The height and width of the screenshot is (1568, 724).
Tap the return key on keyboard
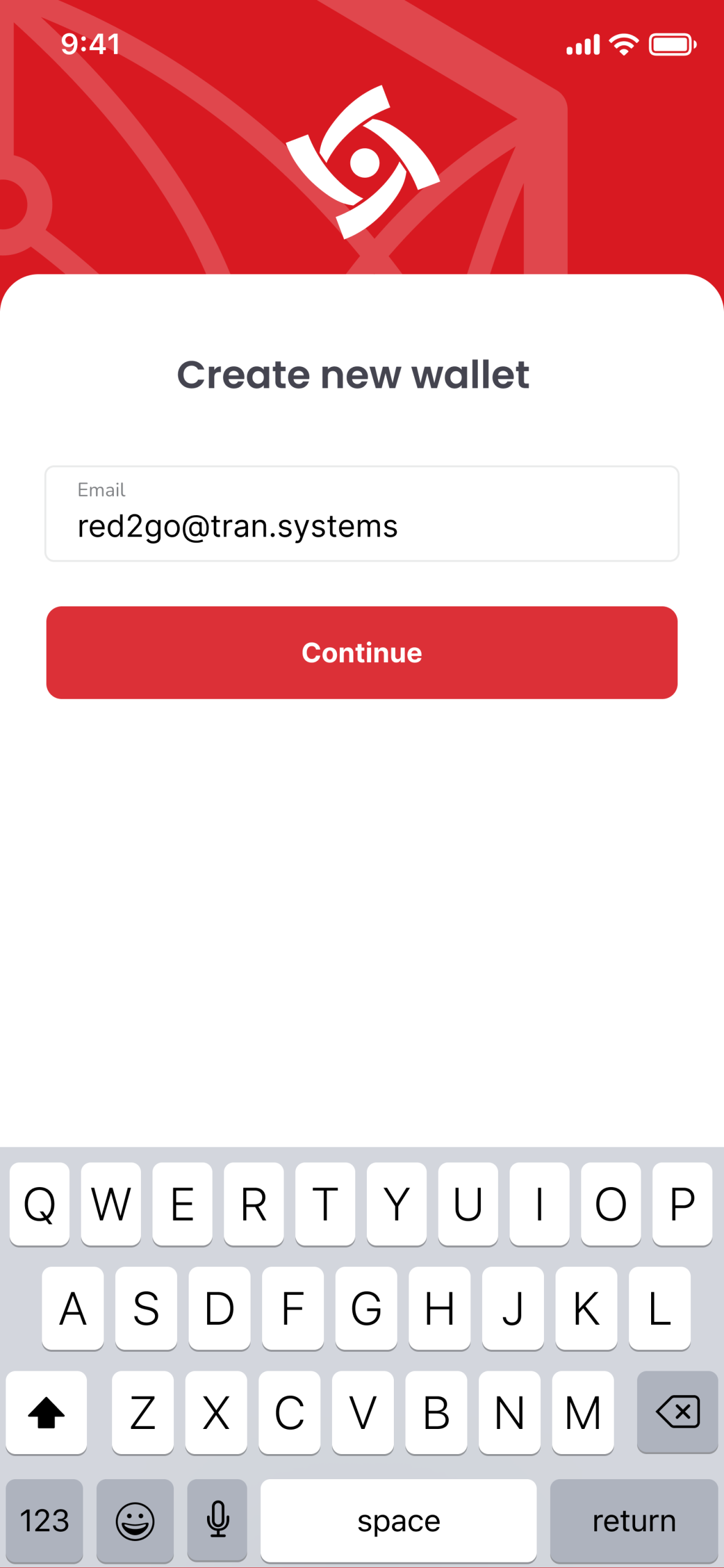coord(633,1520)
